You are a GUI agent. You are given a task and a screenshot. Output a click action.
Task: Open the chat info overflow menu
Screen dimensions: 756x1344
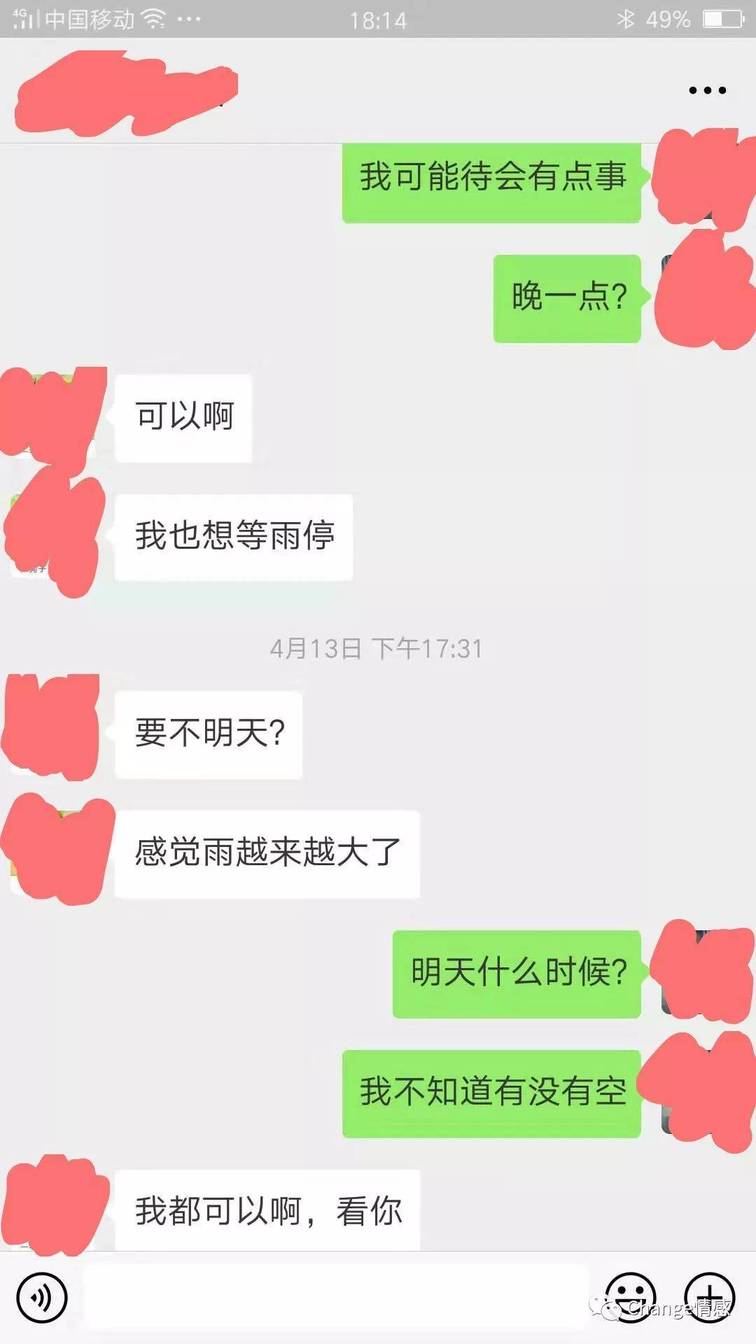(707, 91)
